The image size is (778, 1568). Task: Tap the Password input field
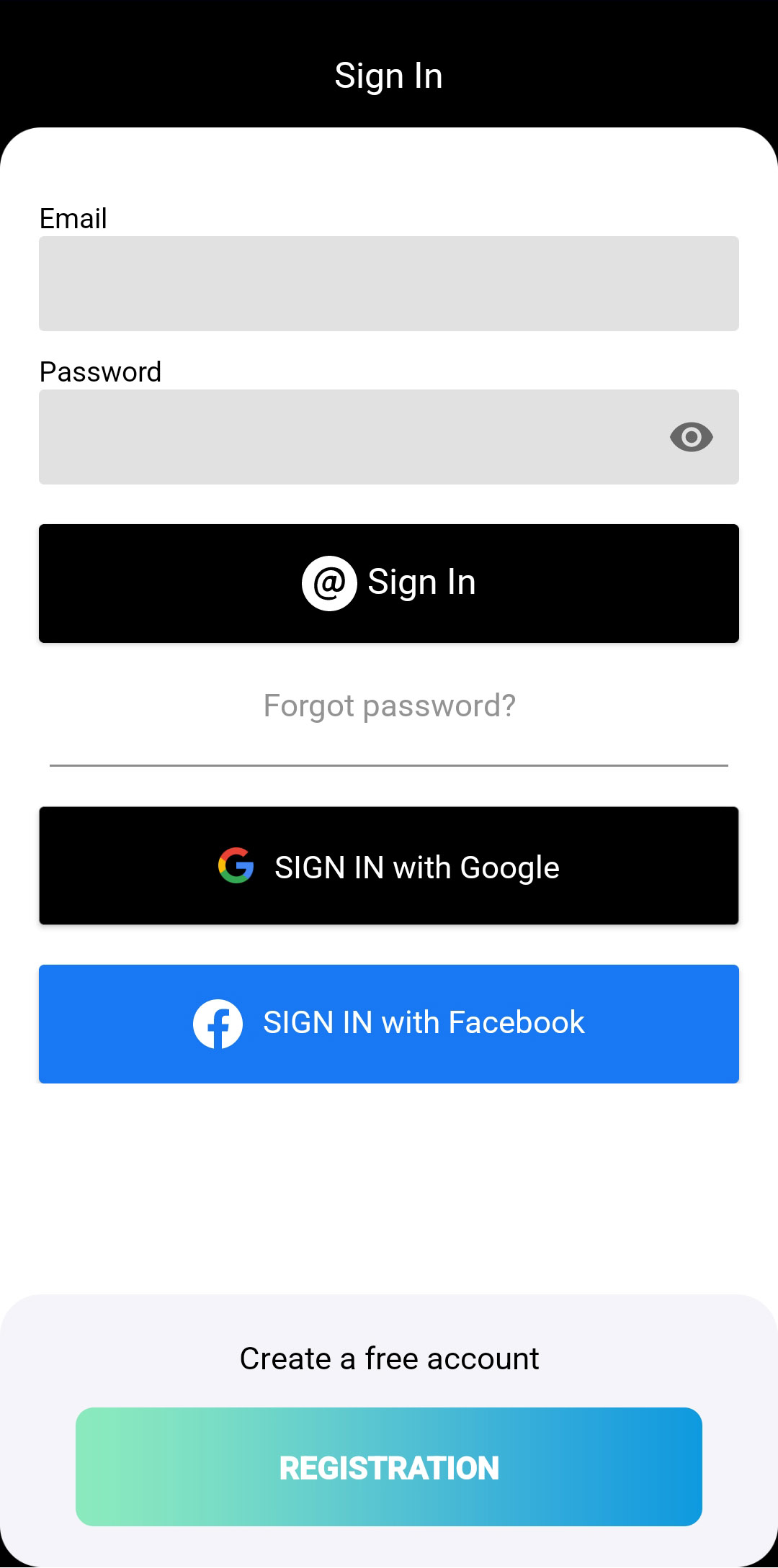pos(346,437)
